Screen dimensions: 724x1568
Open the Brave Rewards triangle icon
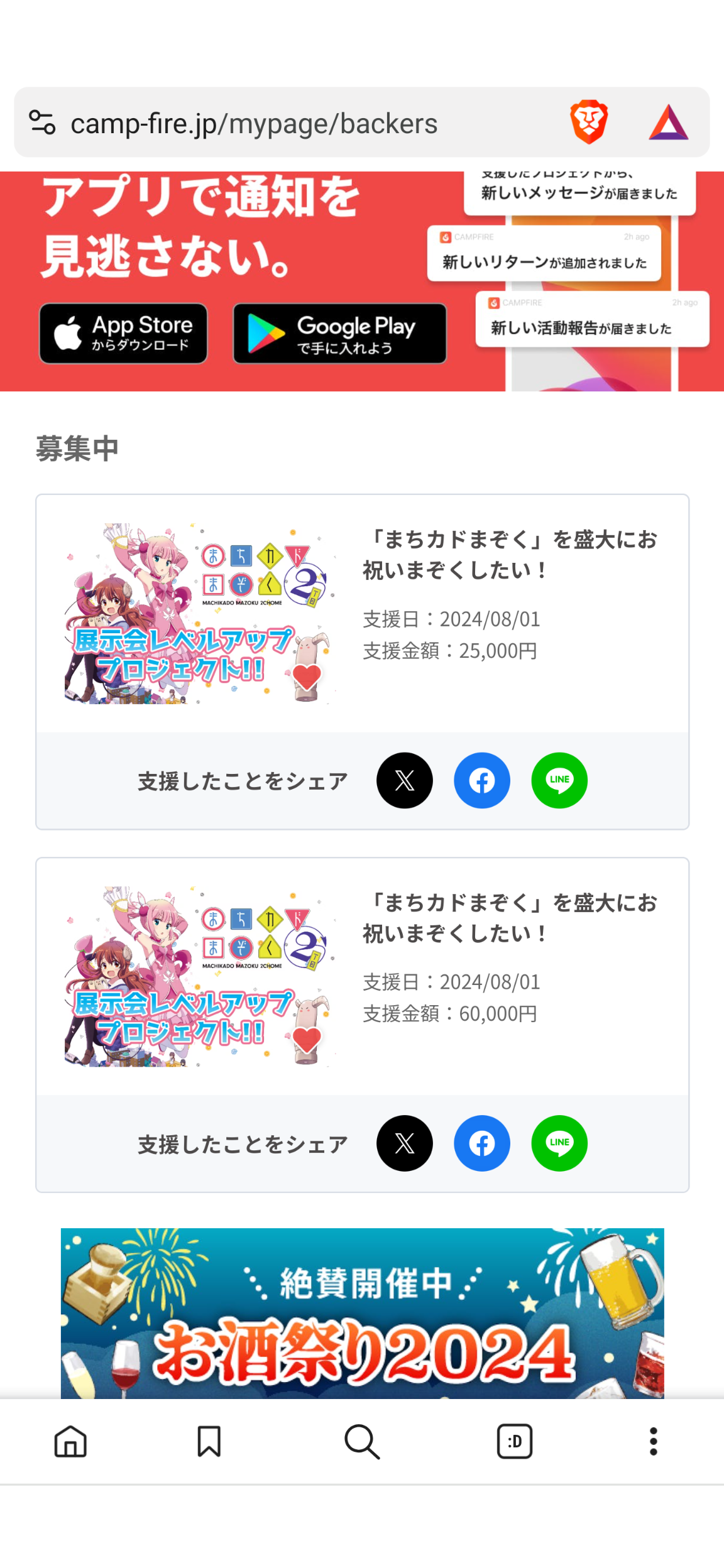pyautogui.click(x=669, y=122)
